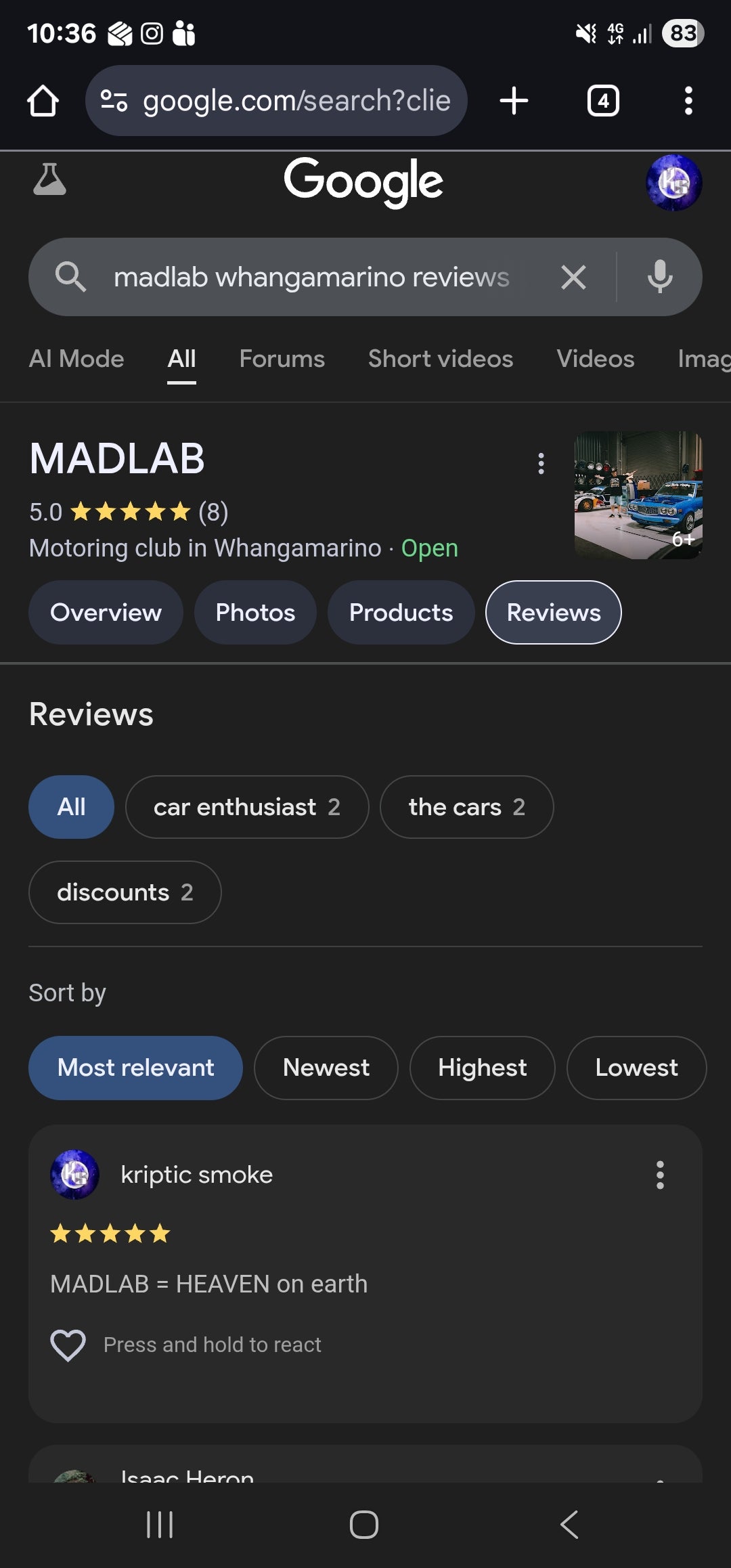Image resolution: width=731 pixels, height=1568 pixels.
Task: Sort reviews by Lowest rating
Action: pyautogui.click(x=636, y=1068)
